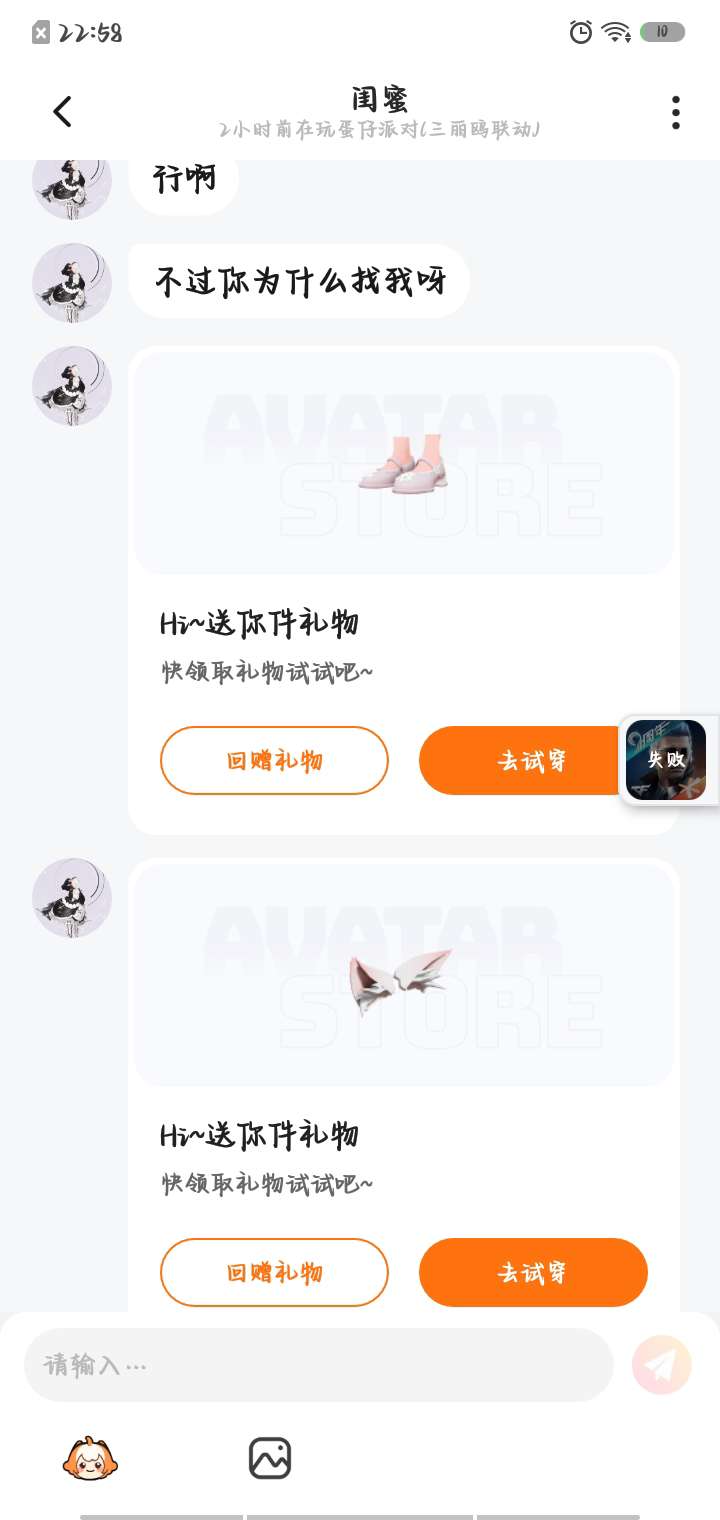Tap 去试穿 on the ears gift card
Viewport: 720px width, 1520px height.
(533, 1273)
